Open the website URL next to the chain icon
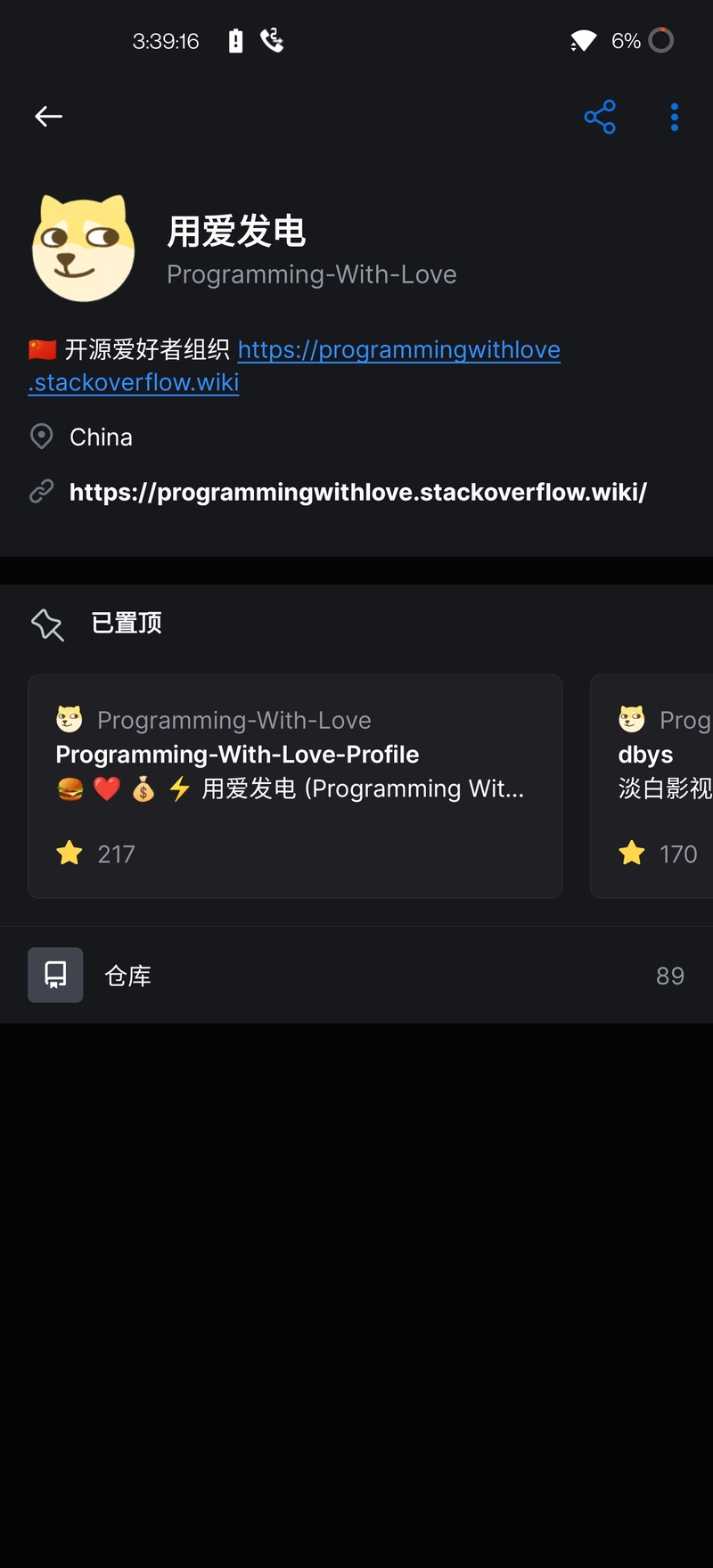 357,492
